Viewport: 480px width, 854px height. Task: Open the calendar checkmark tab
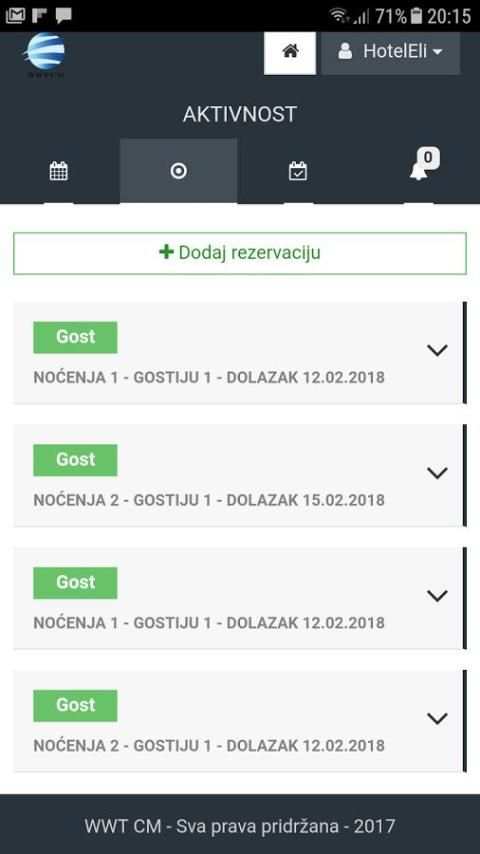pyautogui.click(x=298, y=171)
